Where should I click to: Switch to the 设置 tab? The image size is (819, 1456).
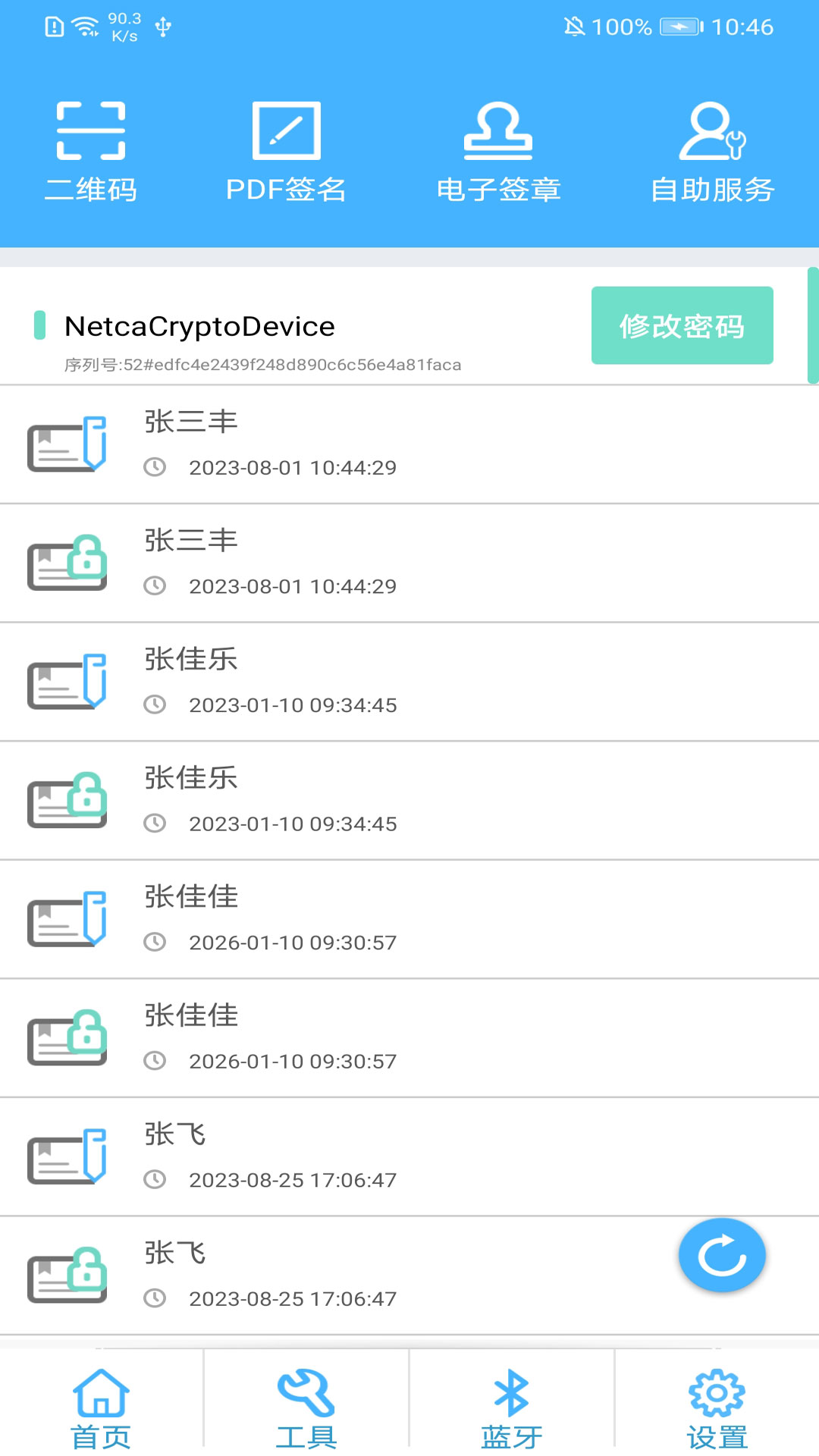(717, 1407)
